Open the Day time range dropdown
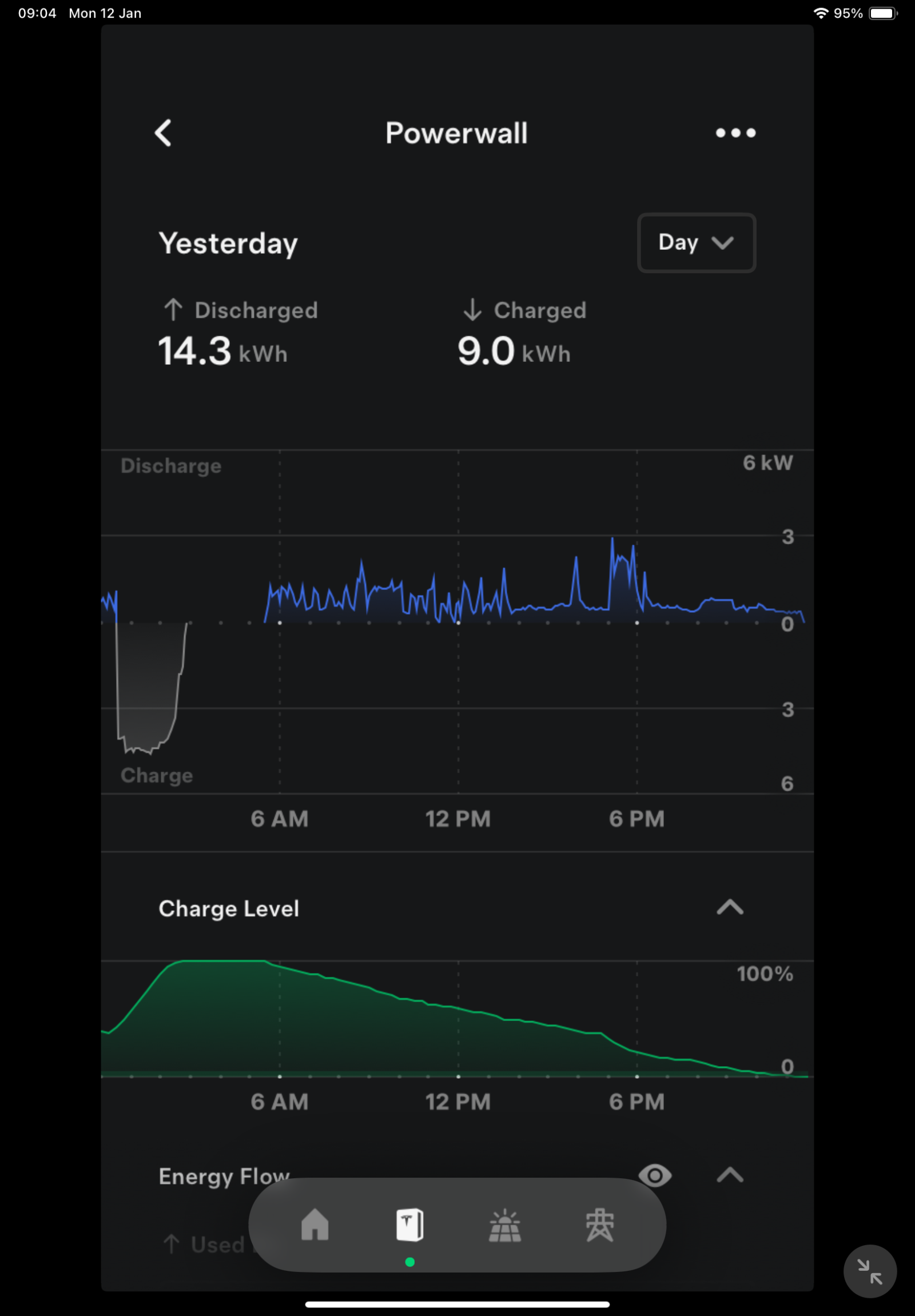 click(x=696, y=242)
